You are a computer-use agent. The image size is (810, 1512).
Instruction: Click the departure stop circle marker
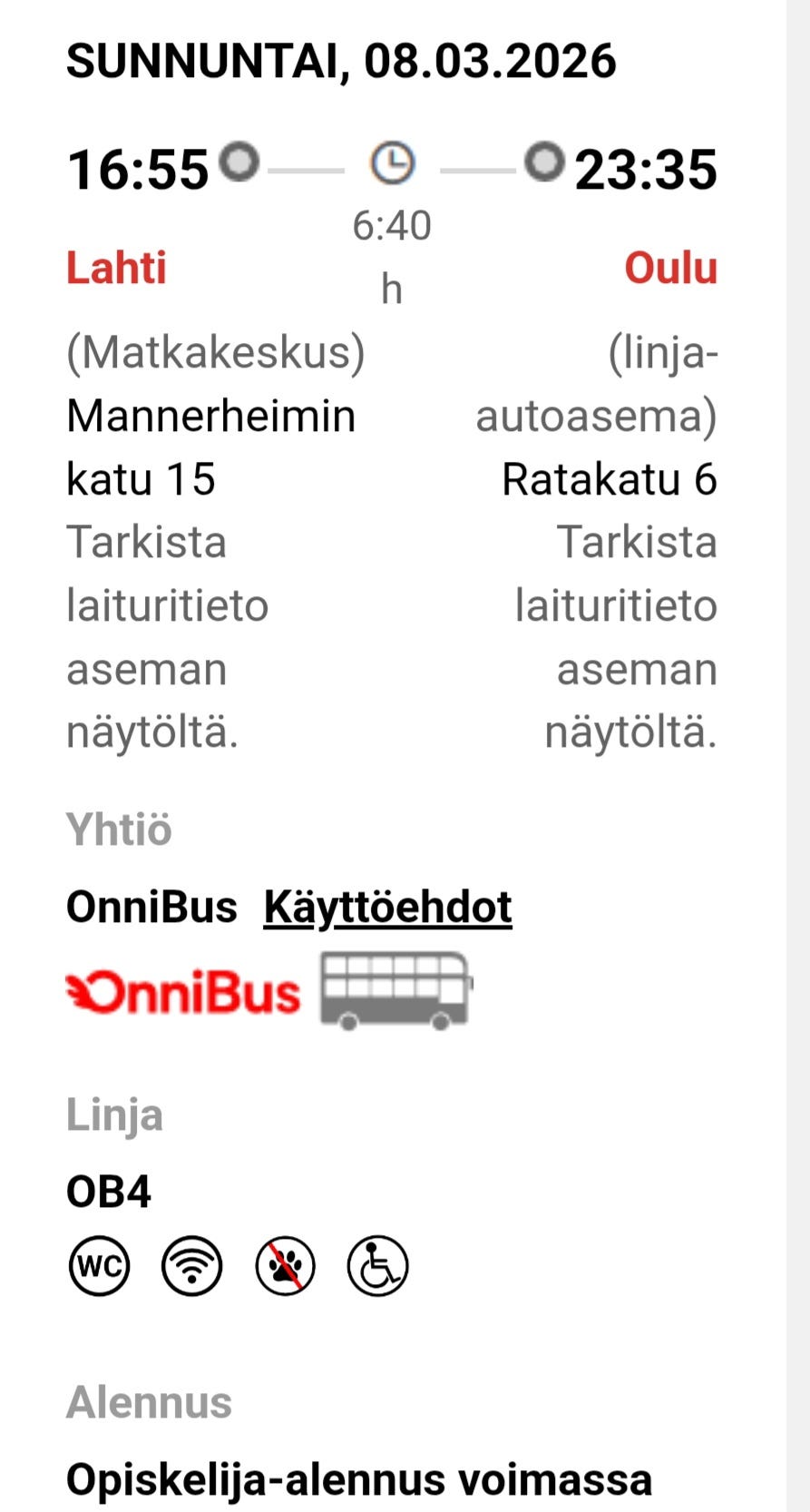point(239,163)
